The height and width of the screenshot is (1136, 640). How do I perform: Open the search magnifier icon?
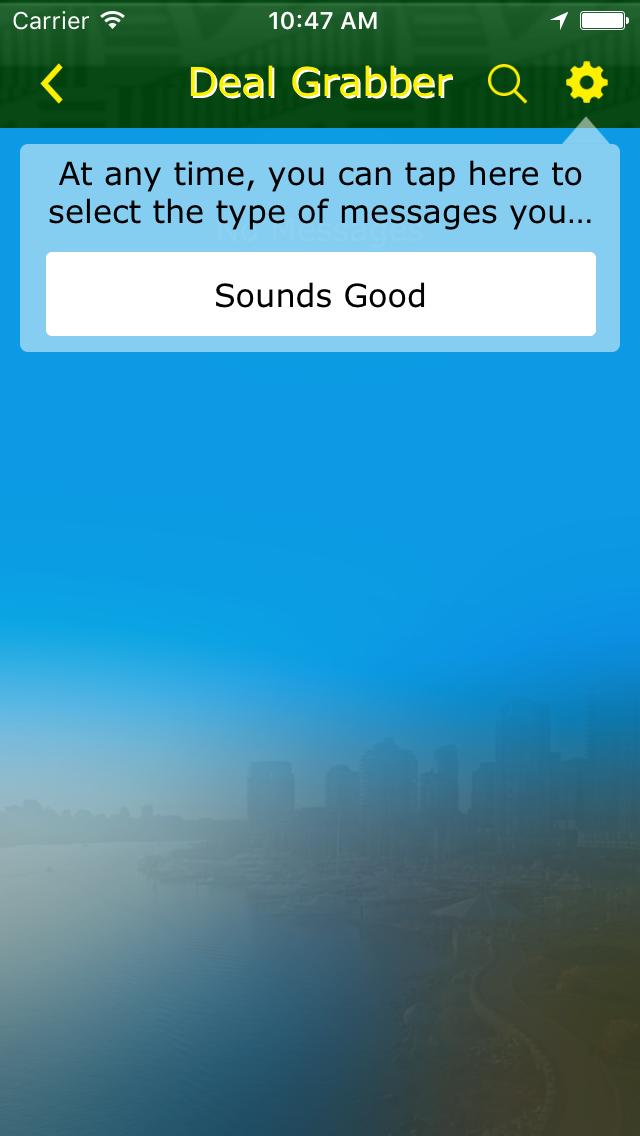507,84
